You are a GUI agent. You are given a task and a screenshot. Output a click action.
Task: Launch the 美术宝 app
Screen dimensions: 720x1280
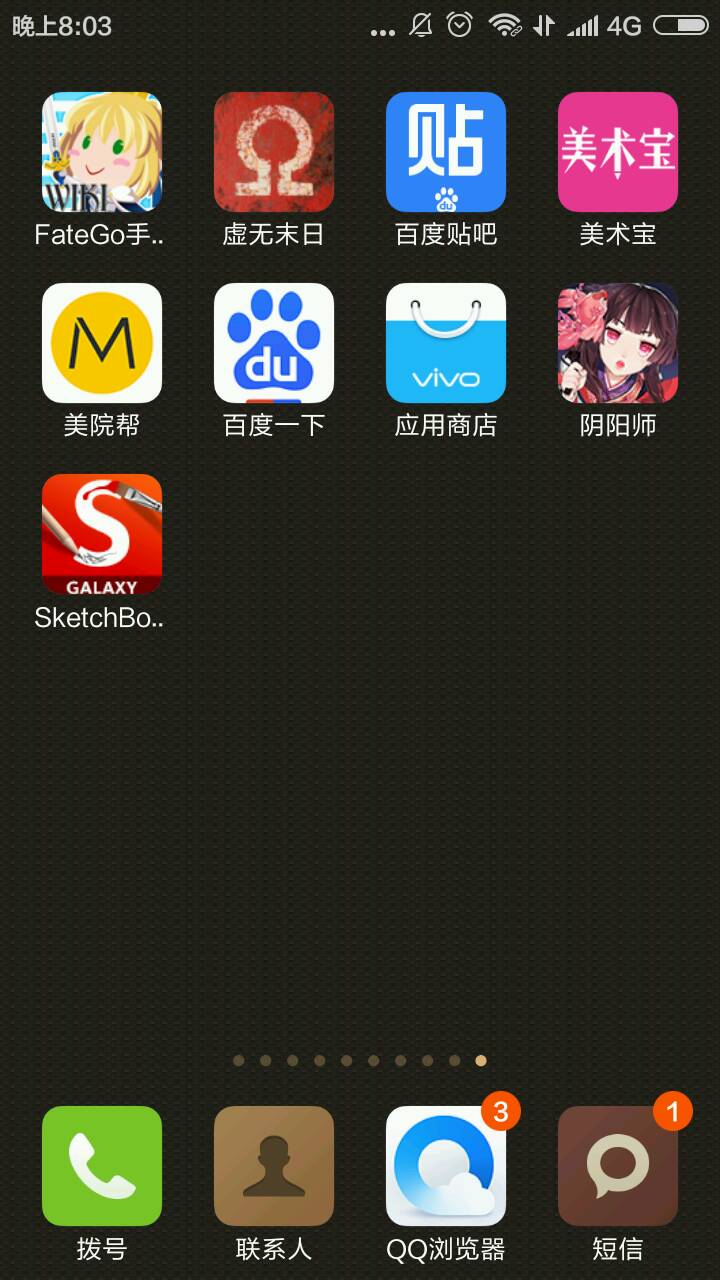[617, 152]
